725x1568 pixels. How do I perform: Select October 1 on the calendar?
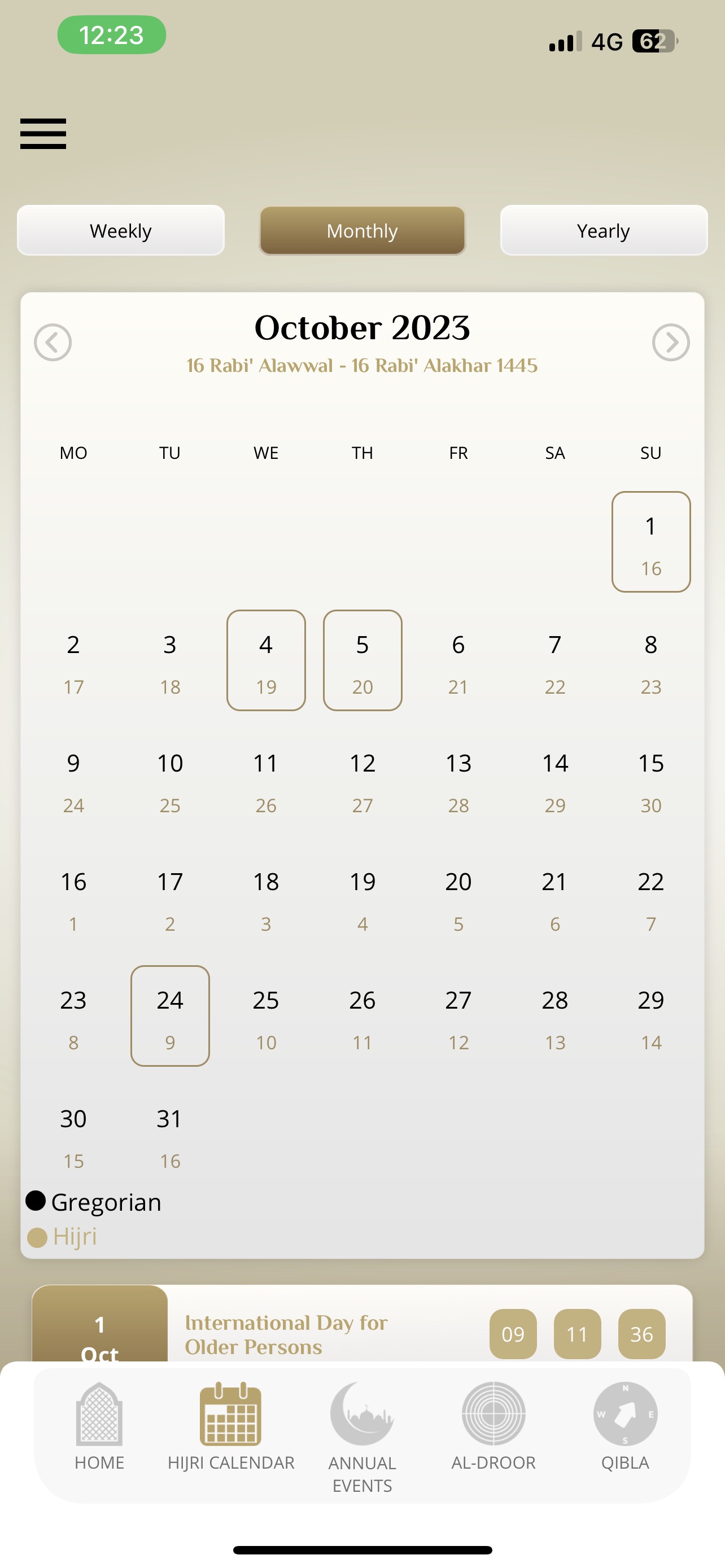tap(650, 541)
